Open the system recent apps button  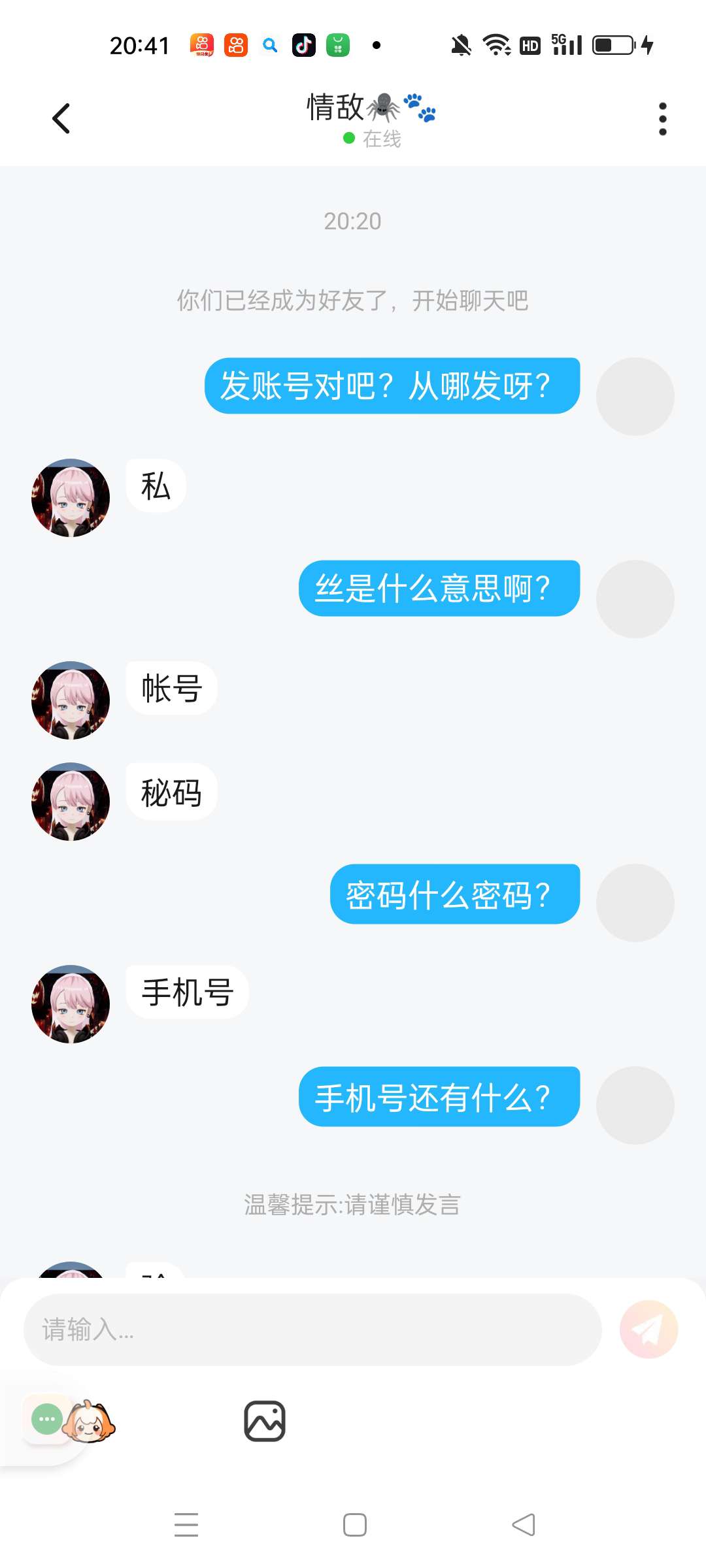[186, 1524]
